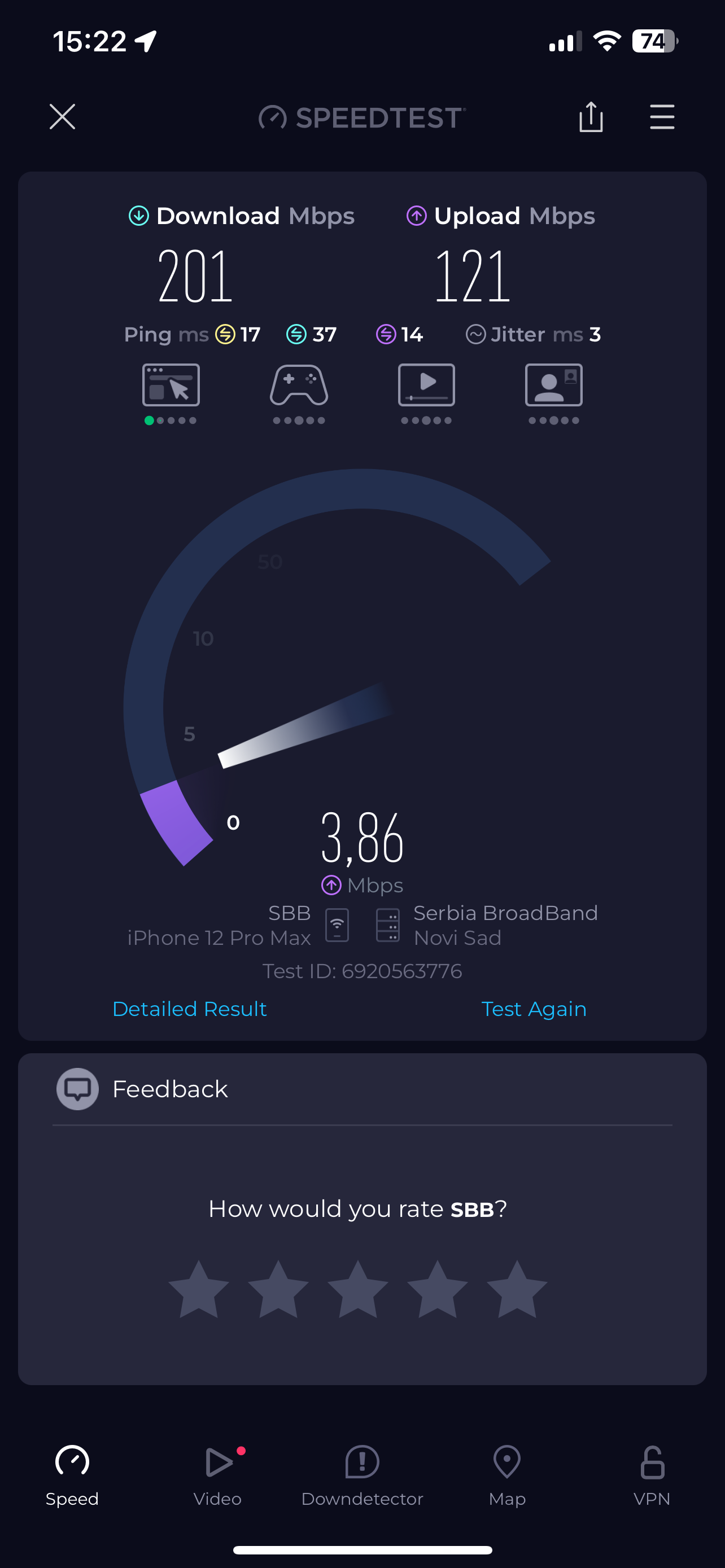Share the speed test result
This screenshot has width=725, height=1568.
[x=591, y=117]
